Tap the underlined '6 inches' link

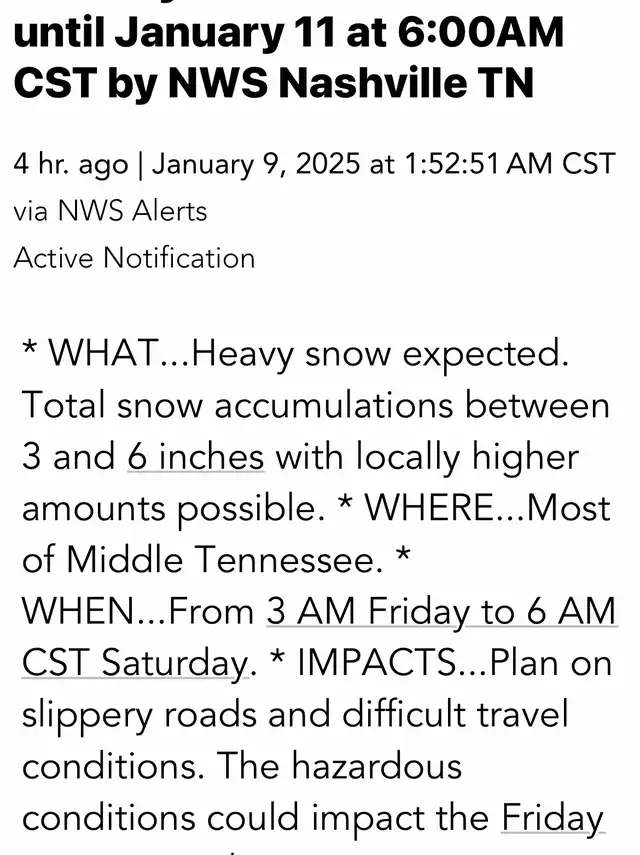pos(196,458)
